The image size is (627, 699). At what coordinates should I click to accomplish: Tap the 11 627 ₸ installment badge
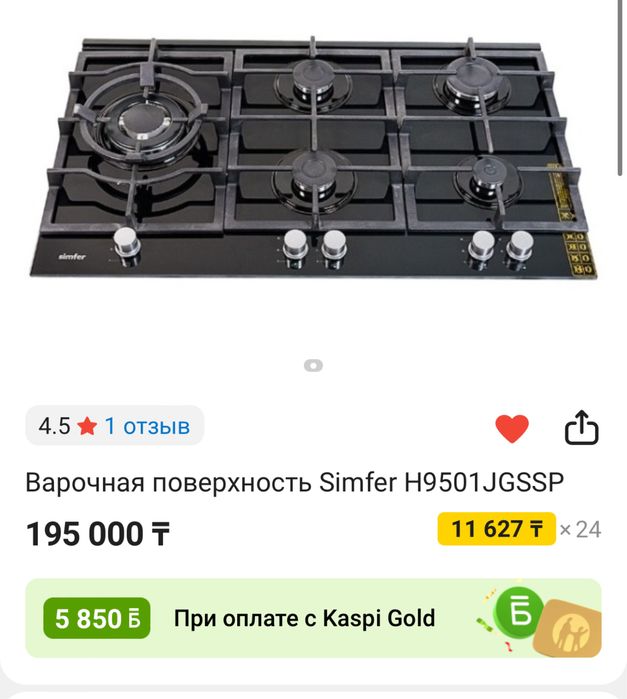point(497,529)
